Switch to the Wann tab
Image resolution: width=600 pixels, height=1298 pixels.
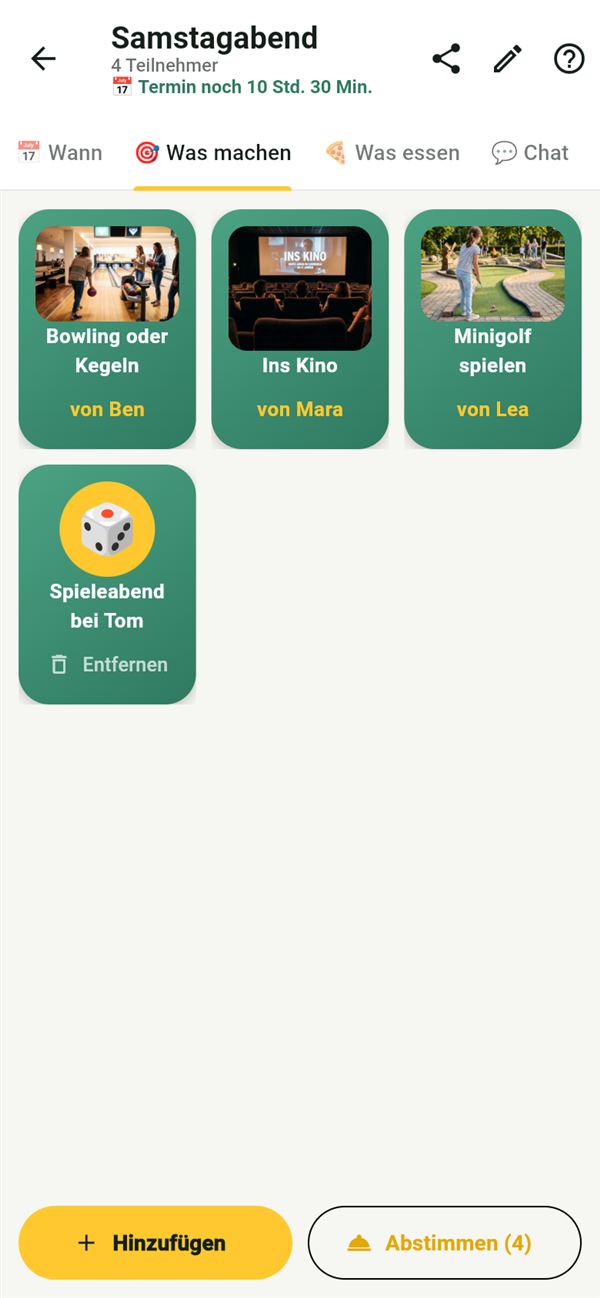coord(60,153)
